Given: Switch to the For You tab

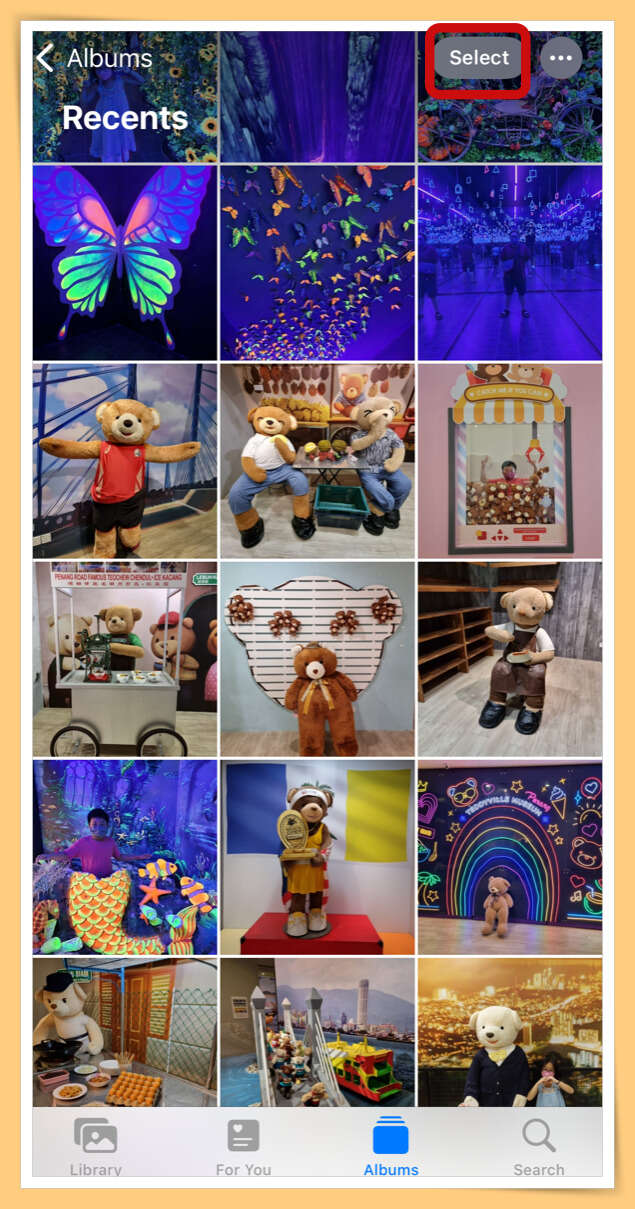Looking at the screenshot, I should pos(243,1146).
